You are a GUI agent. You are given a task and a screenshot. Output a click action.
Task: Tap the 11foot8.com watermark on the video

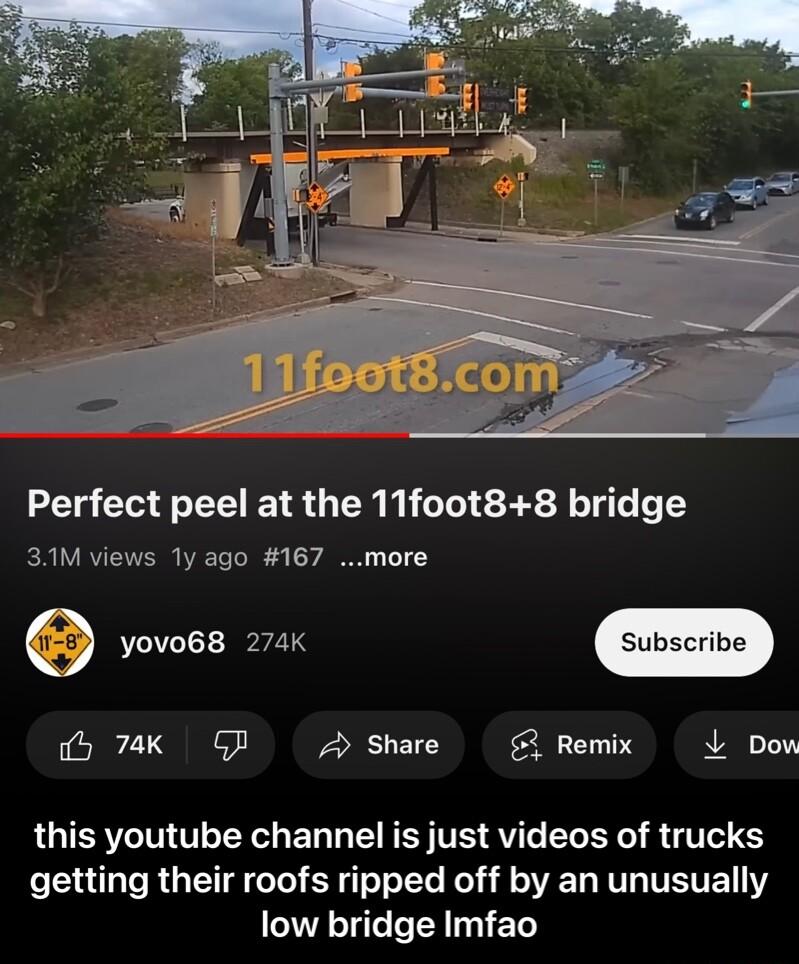(399, 373)
